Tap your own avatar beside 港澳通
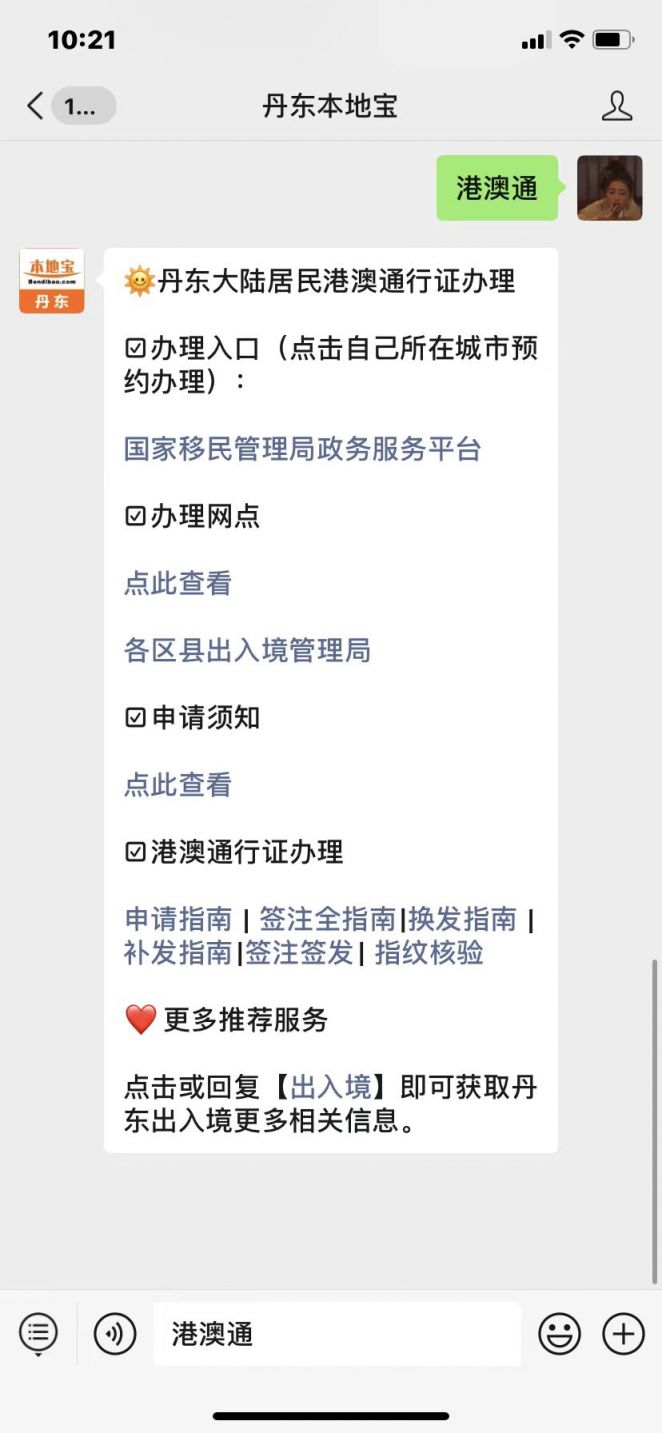Viewport: 662px width, 1433px height. [610, 188]
